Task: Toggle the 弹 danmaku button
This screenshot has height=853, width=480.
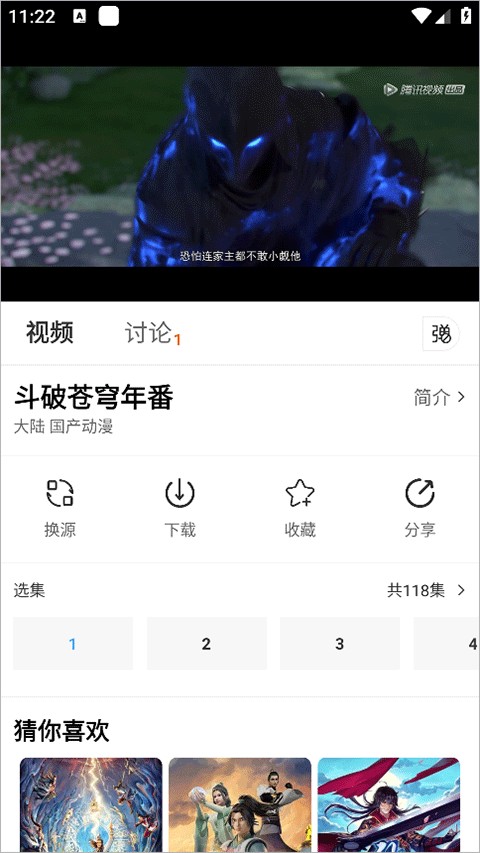Action: point(441,333)
